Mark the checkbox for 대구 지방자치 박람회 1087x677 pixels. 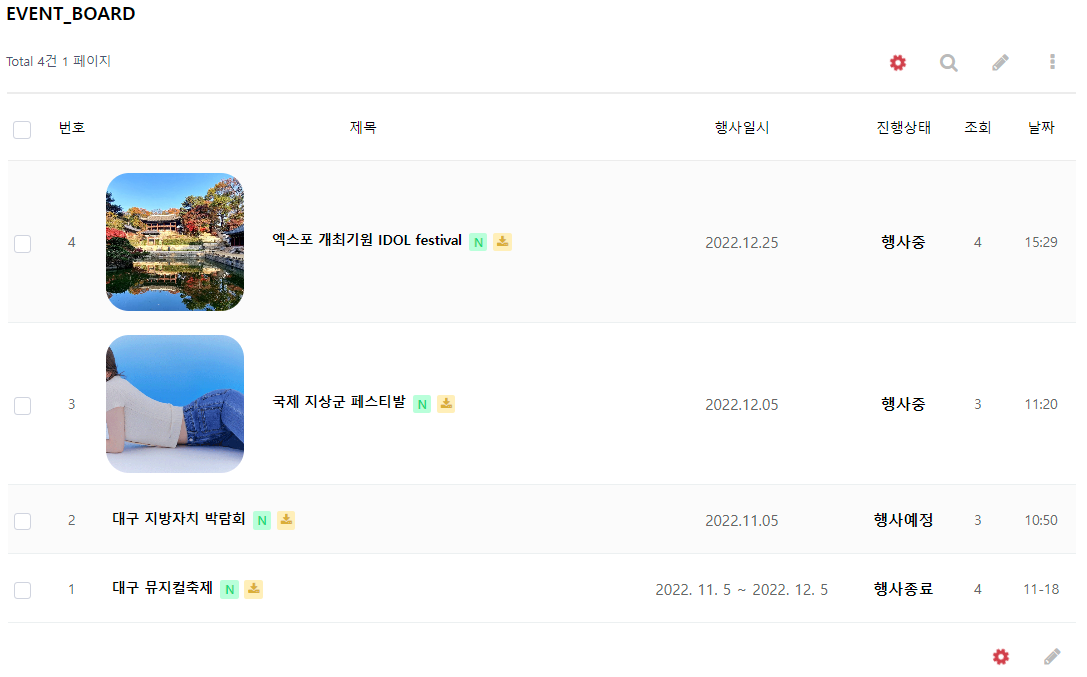(x=22, y=521)
